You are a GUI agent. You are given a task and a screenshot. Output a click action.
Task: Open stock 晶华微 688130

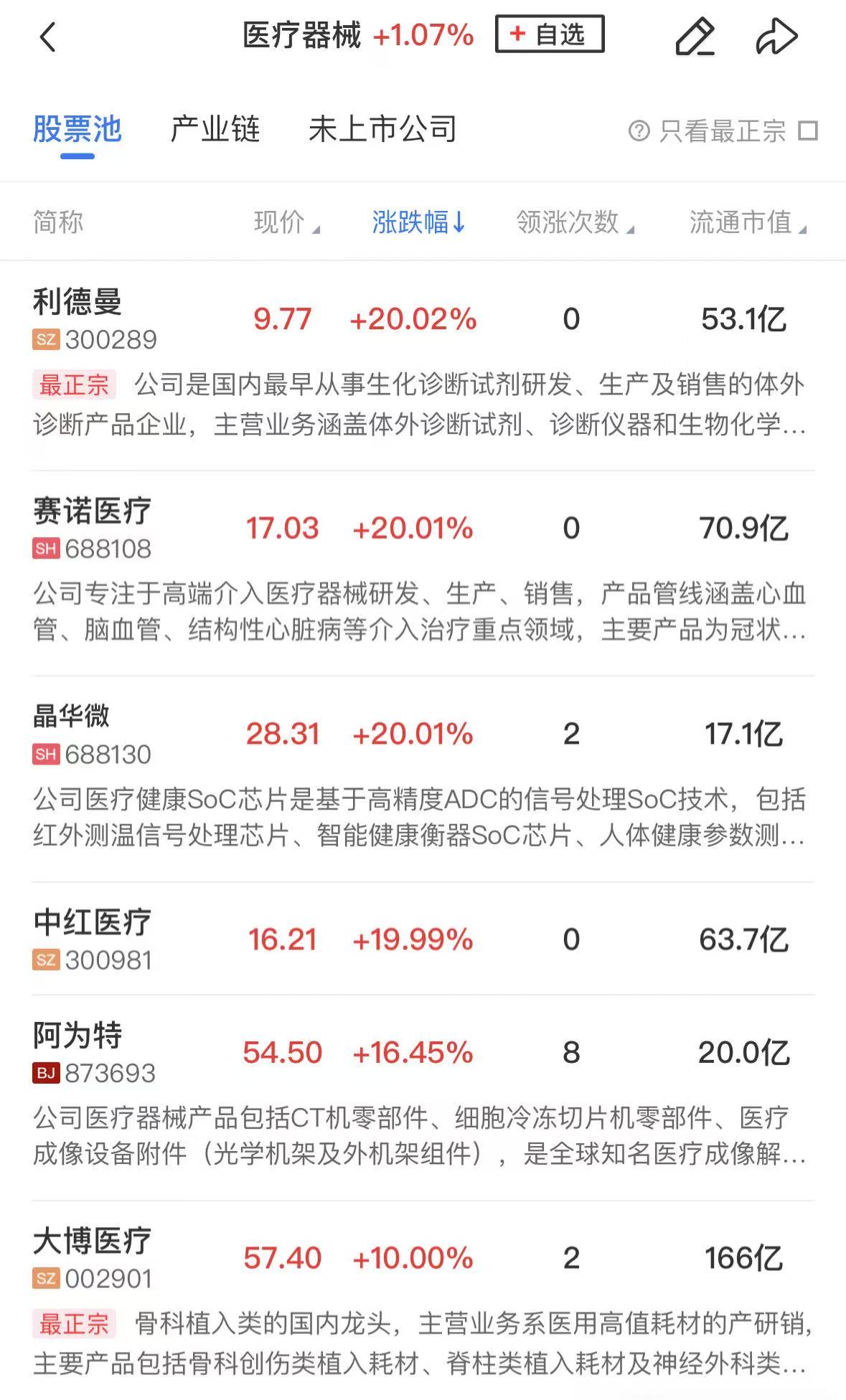(93, 734)
